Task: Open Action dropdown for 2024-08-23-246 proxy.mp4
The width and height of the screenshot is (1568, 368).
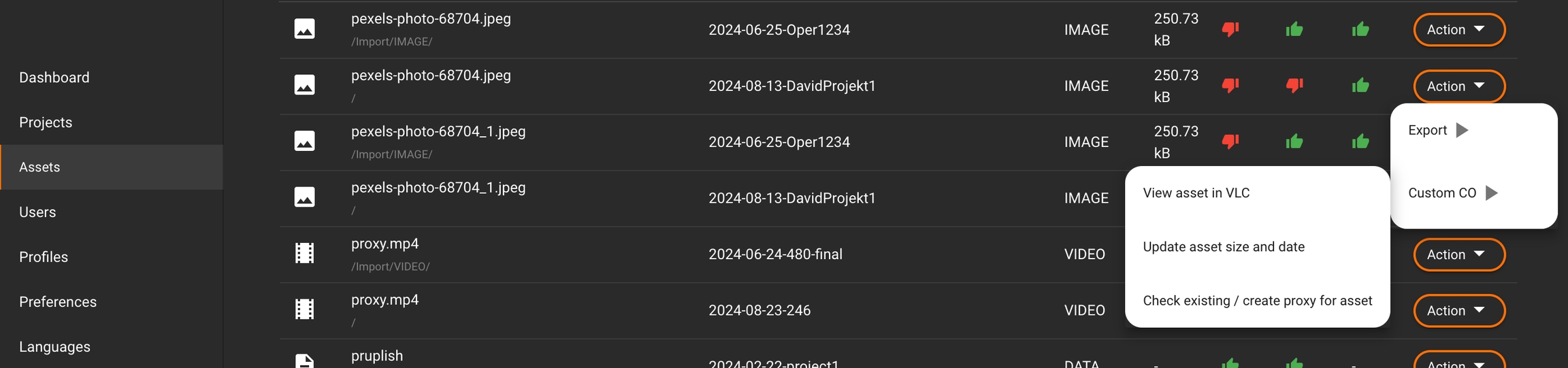Action: (x=1458, y=311)
